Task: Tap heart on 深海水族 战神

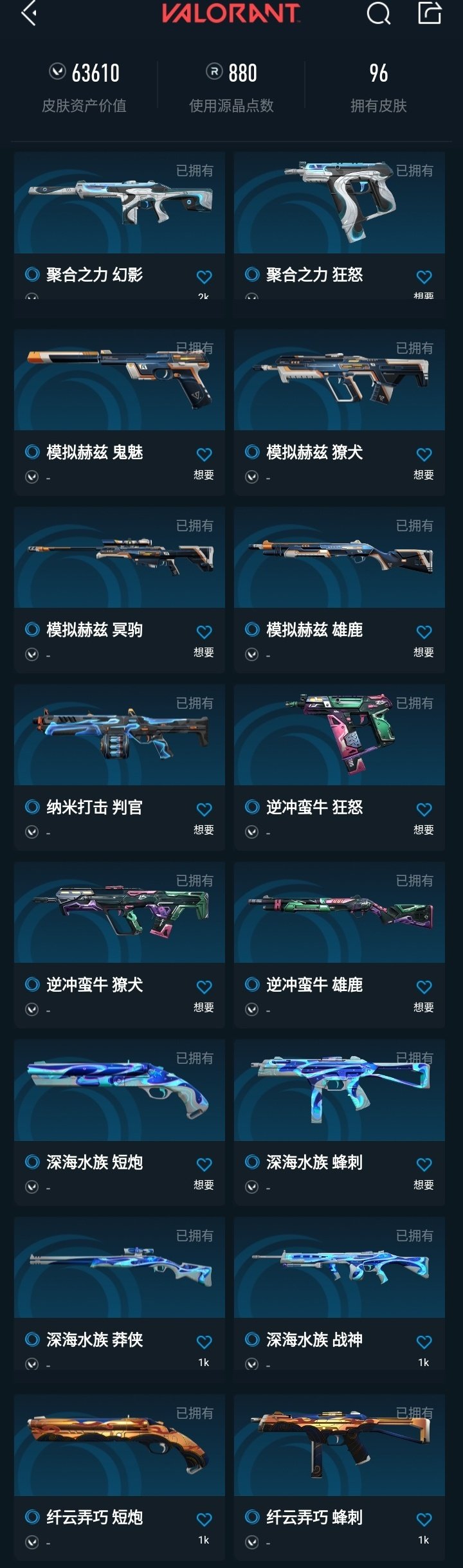Action: click(424, 1342)
